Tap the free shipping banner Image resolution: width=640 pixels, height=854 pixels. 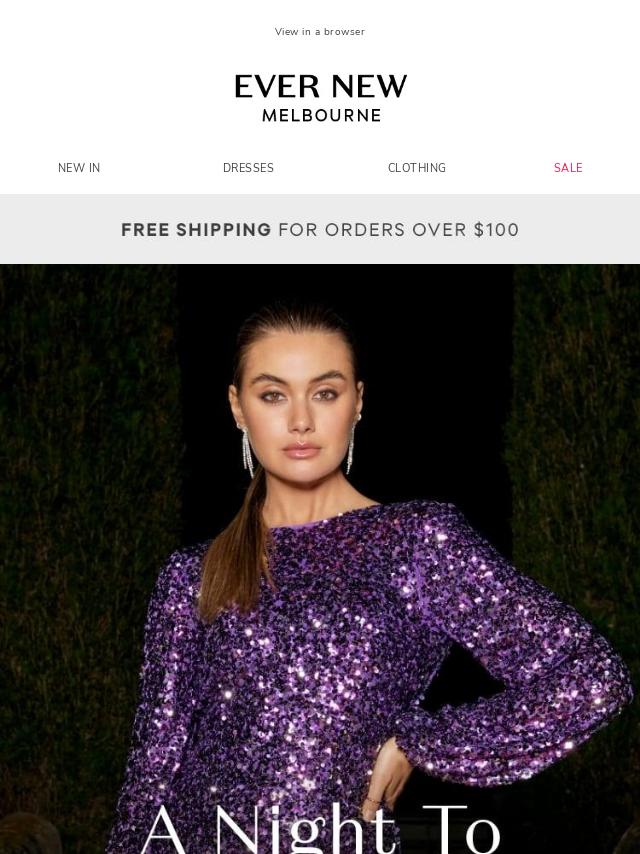pos(320,230)
